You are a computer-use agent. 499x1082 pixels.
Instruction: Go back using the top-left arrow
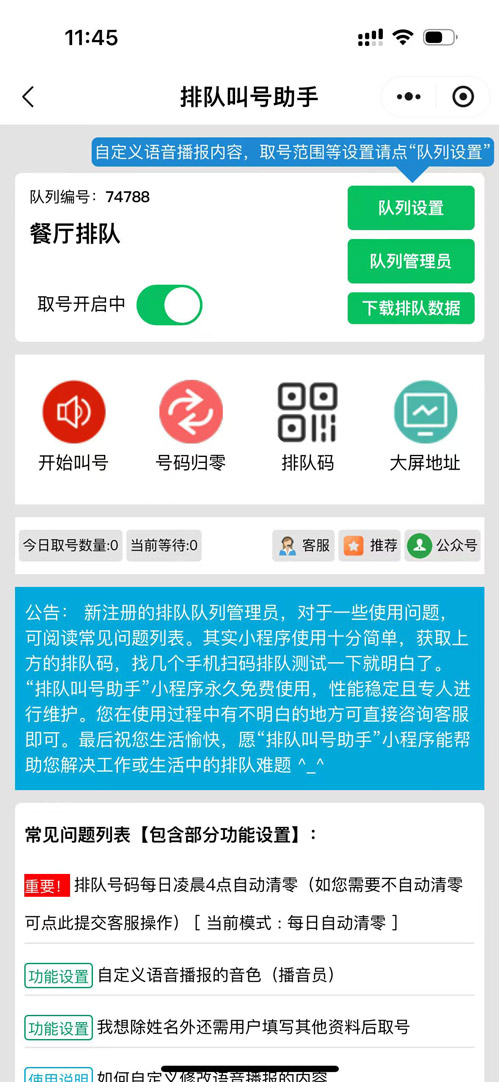28,97
